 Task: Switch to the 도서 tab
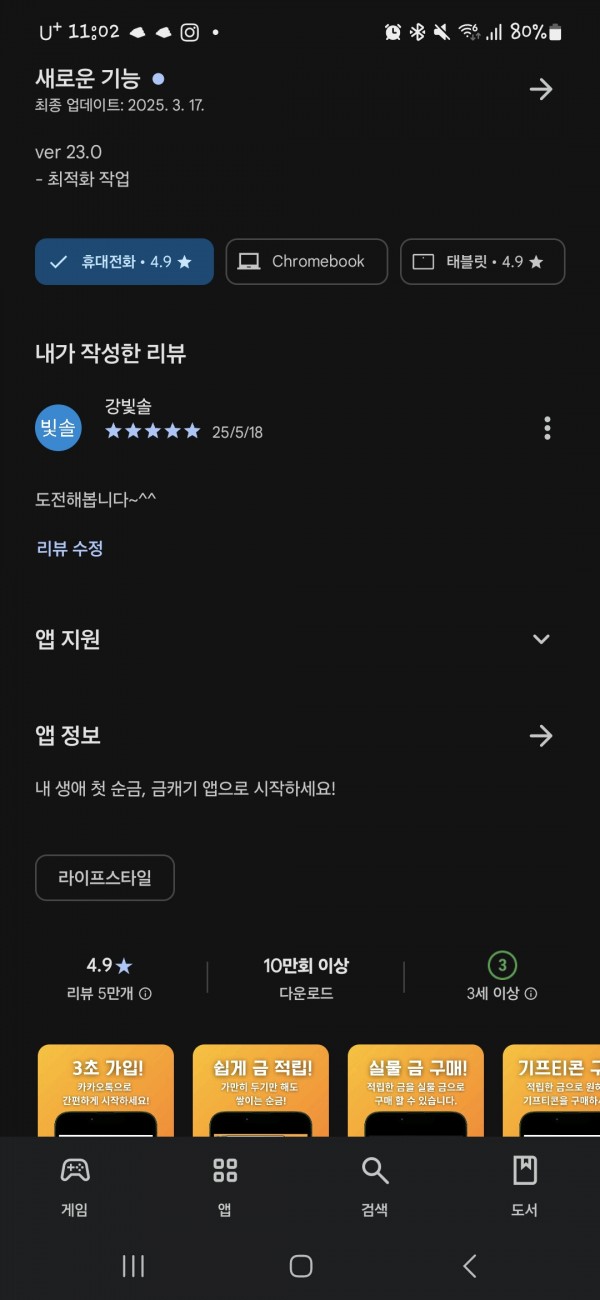tap(525, 1186)
